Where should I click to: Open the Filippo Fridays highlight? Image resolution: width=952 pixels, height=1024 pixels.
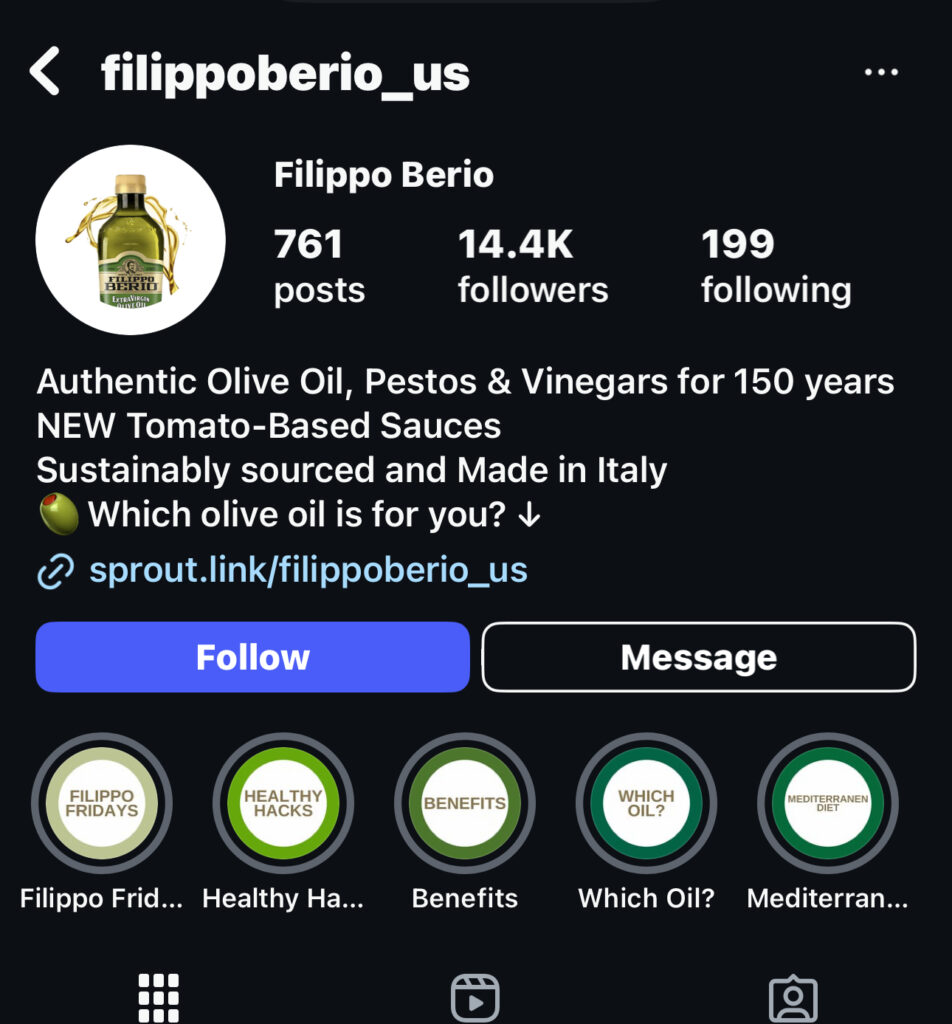pos(101,803)
